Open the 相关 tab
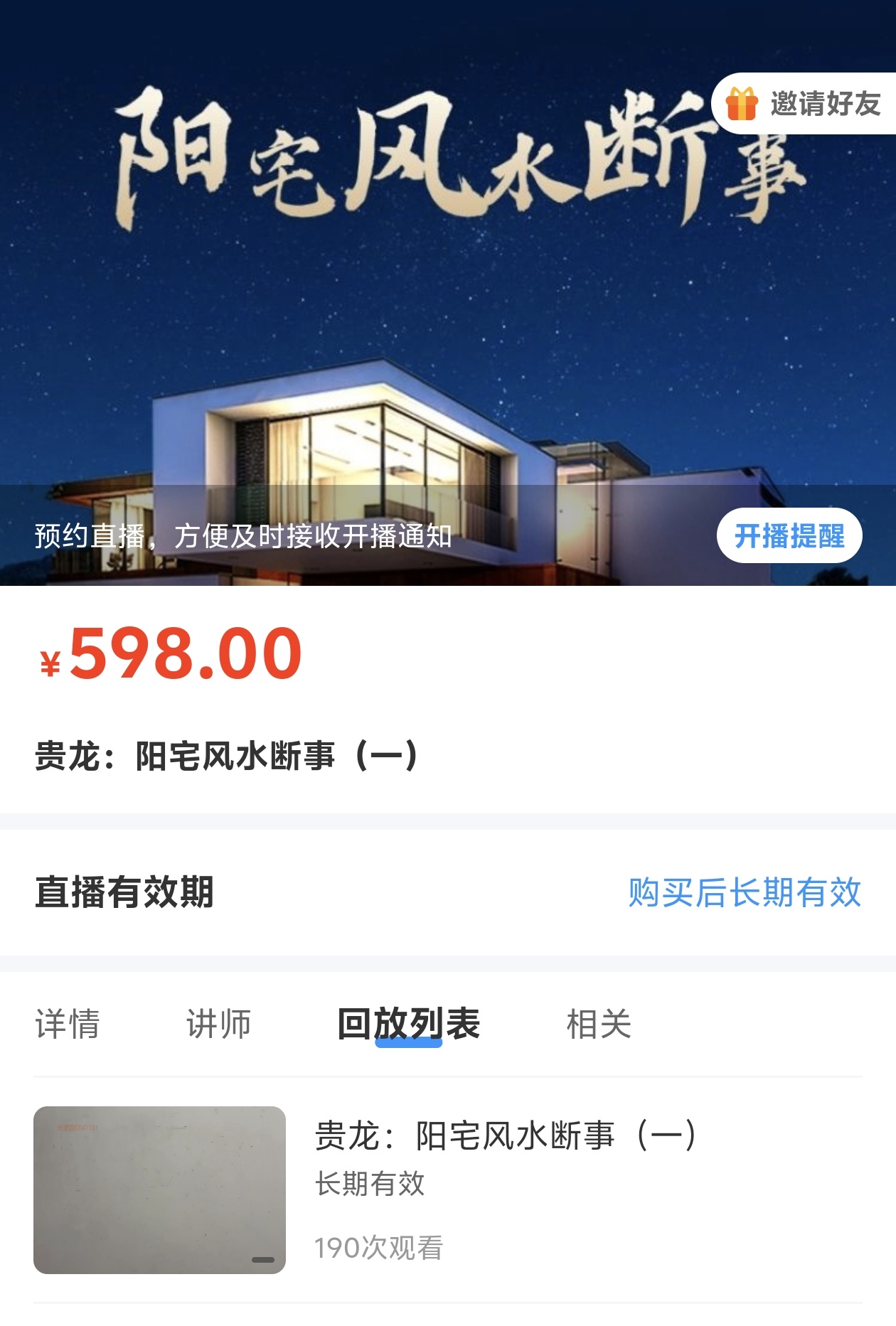The width and height of the screenshot is (896, 1326). (x=599, y=1024)
